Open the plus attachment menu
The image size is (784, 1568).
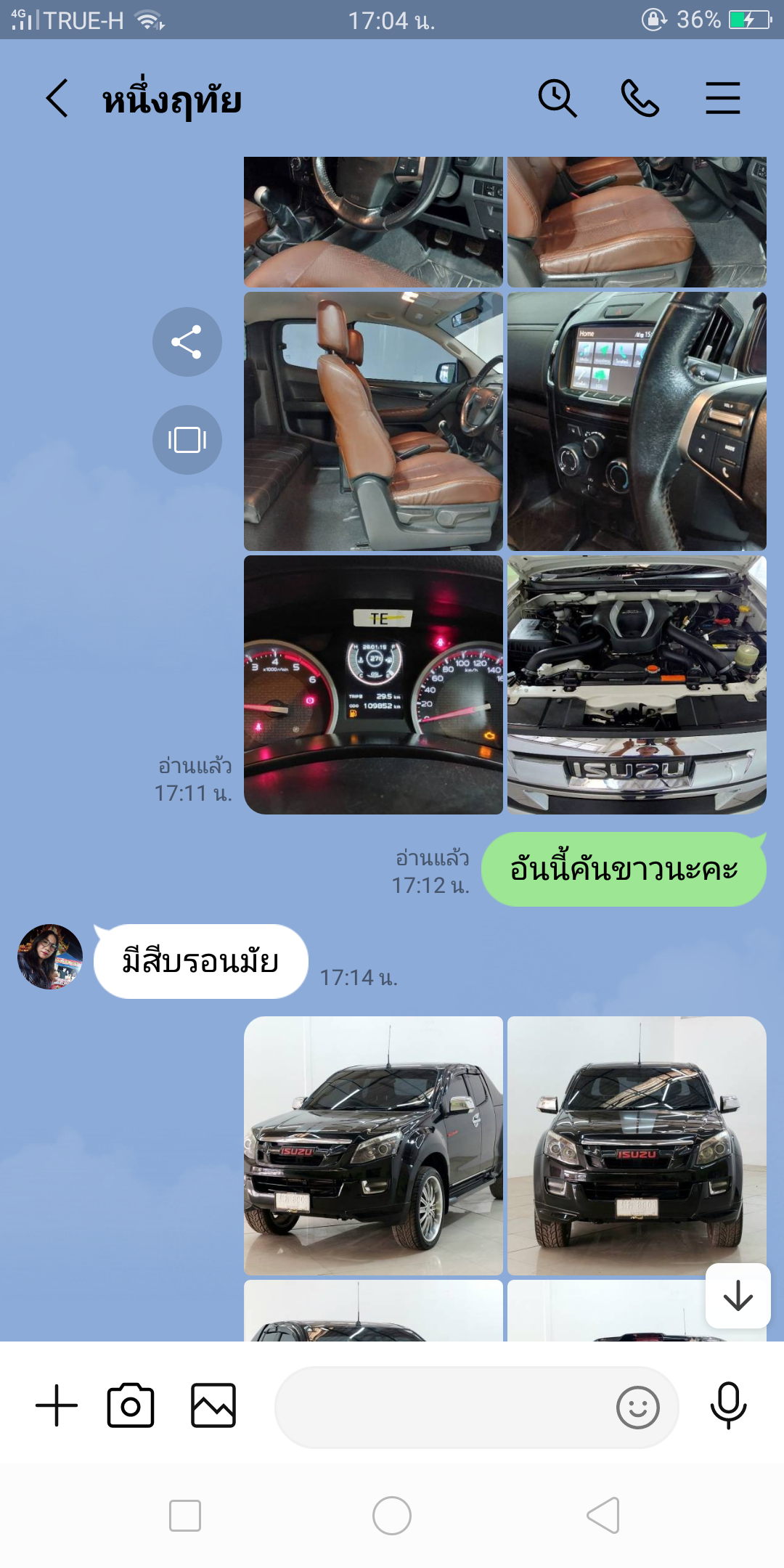click(57, 1406)
